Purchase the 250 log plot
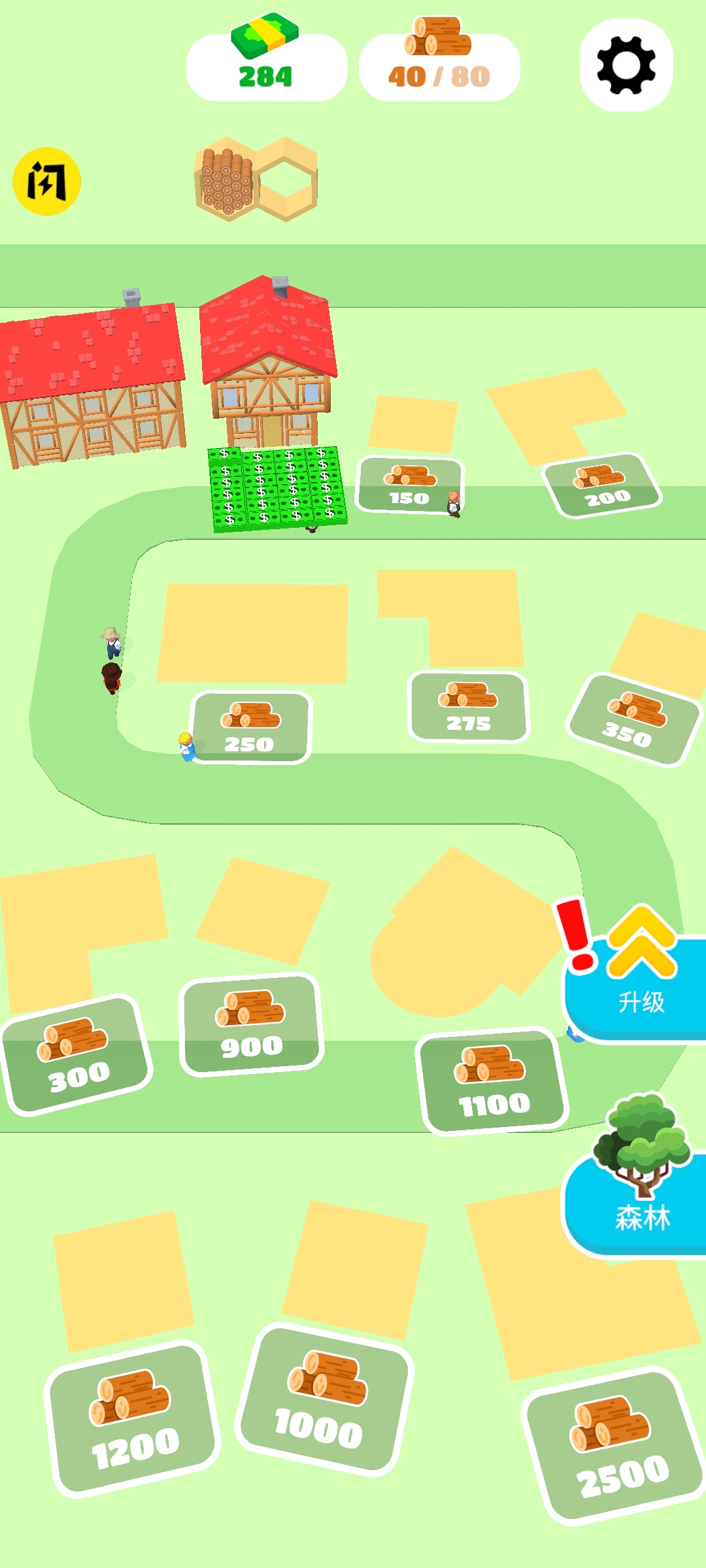The image size is (706, 1568). (250, 727)
